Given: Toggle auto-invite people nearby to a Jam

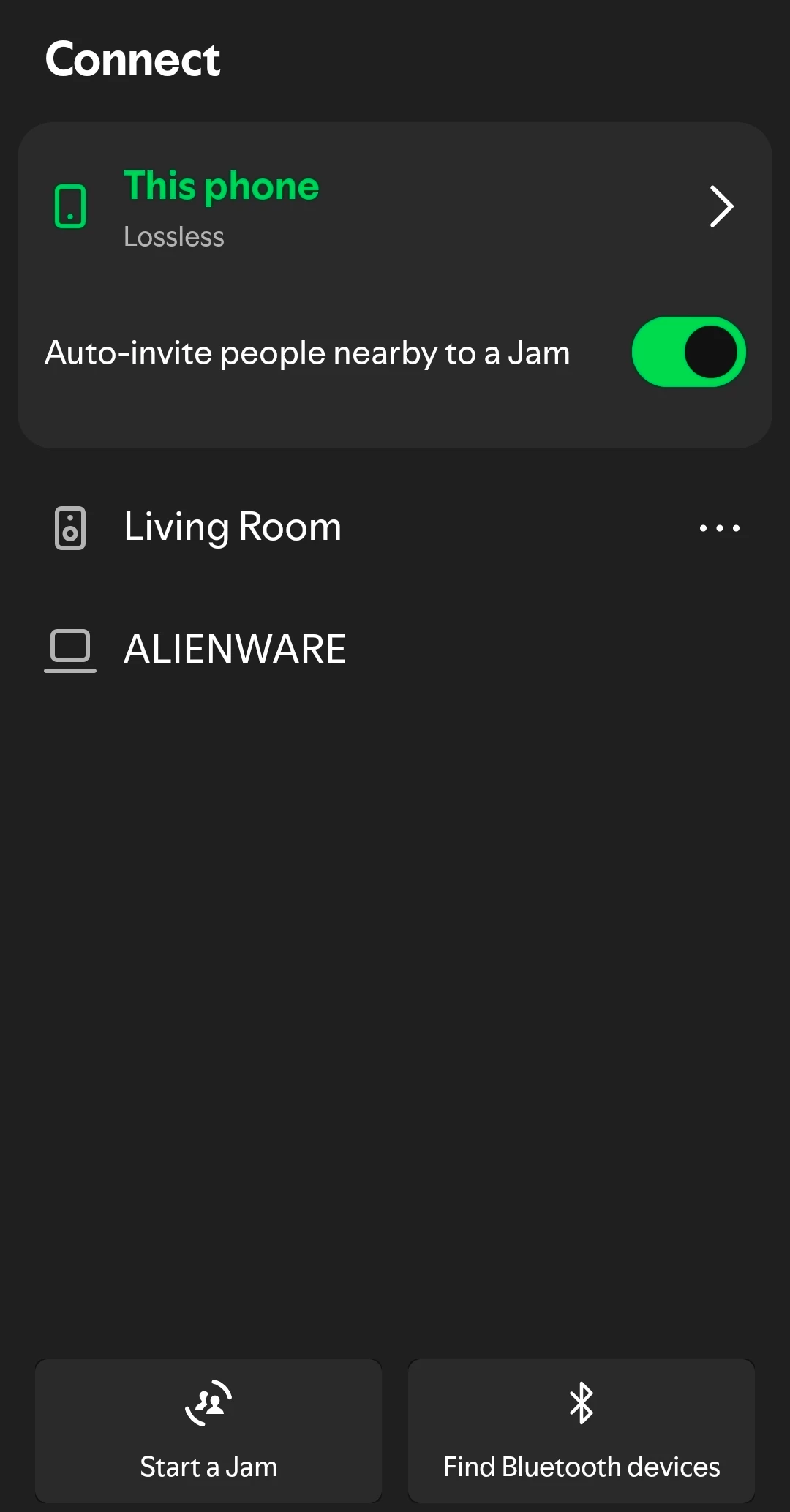Looking at the screenshot, I should pos(688,352).
